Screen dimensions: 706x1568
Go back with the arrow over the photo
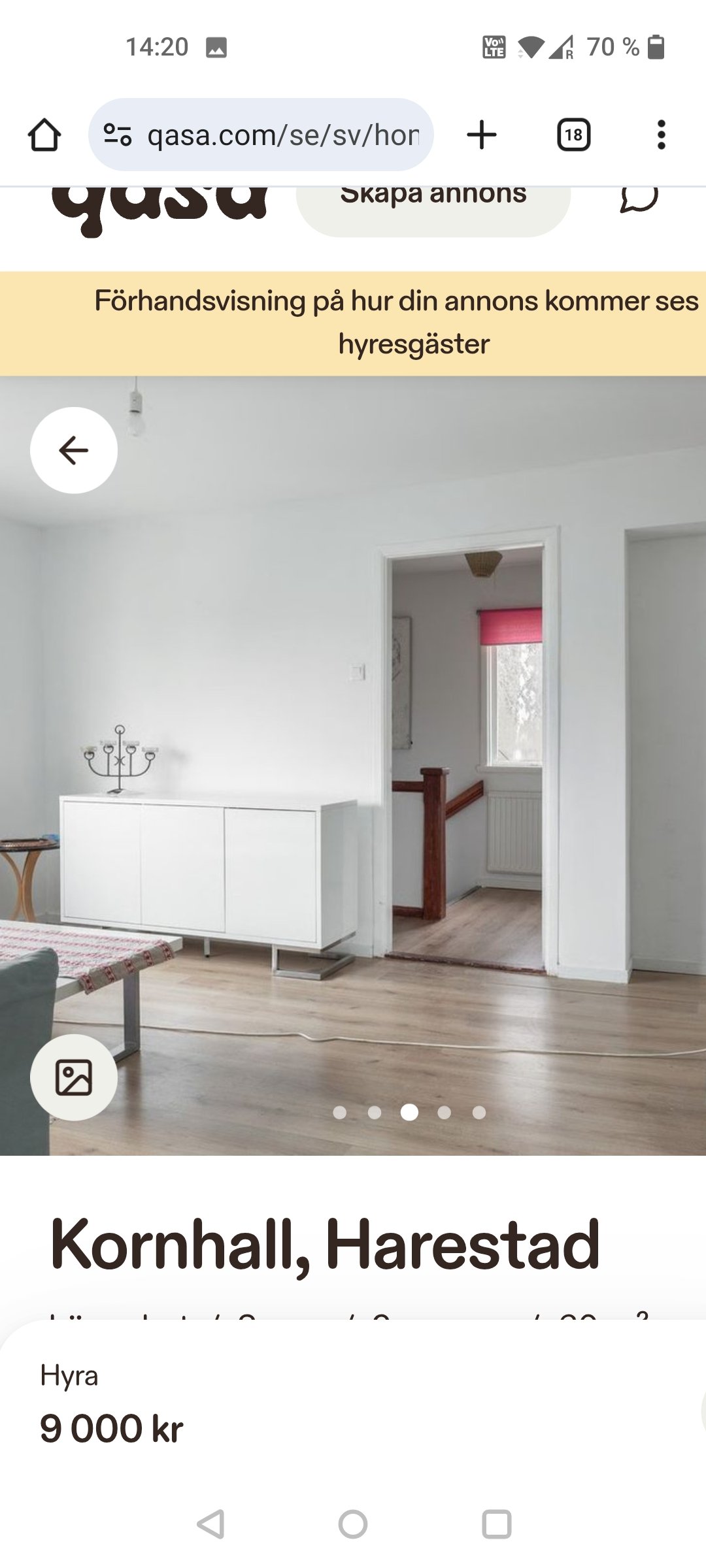click(74, 450)
